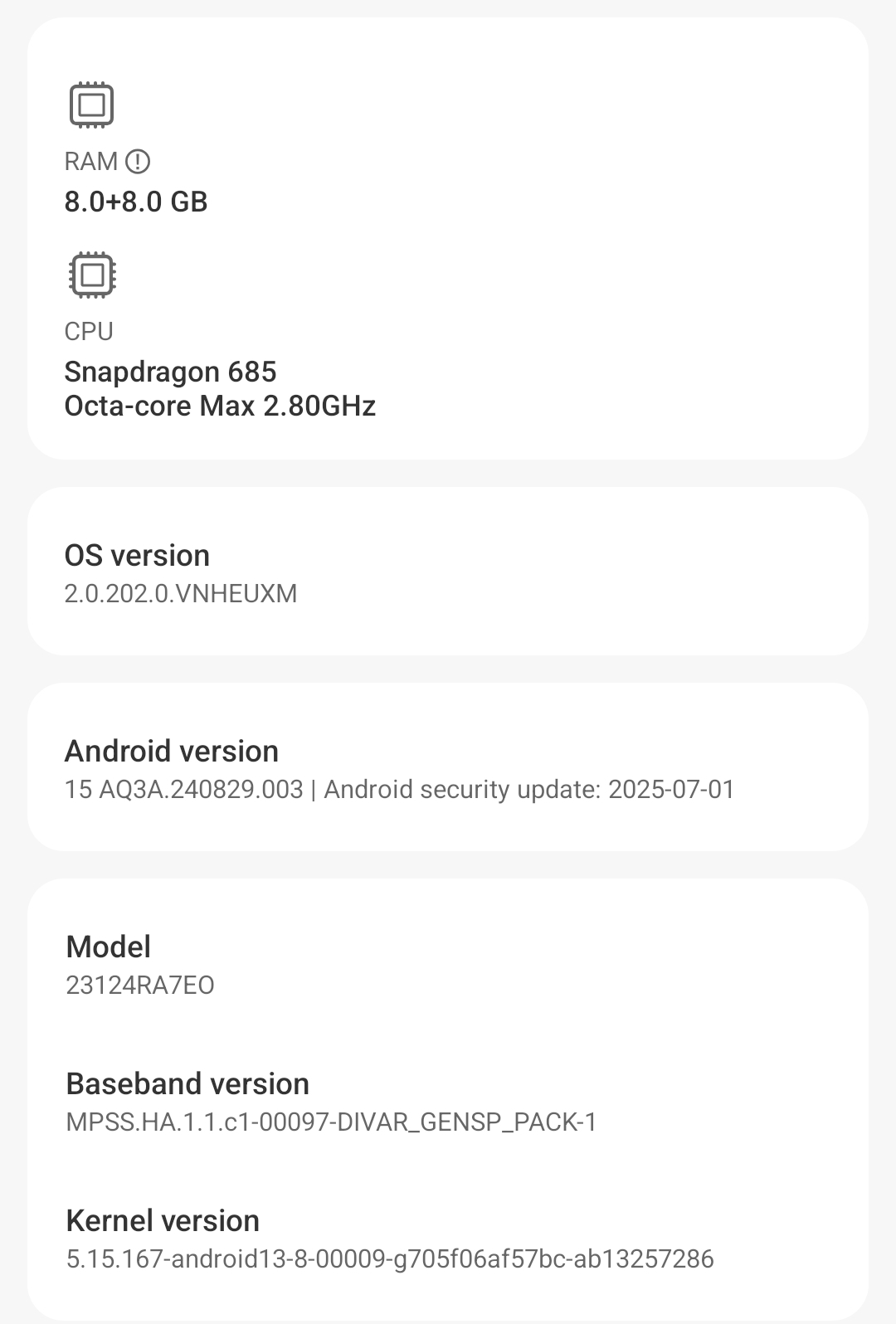Tap the Baseband version row
This screenshot has width=896, height=1324.
coord(448,1102)
